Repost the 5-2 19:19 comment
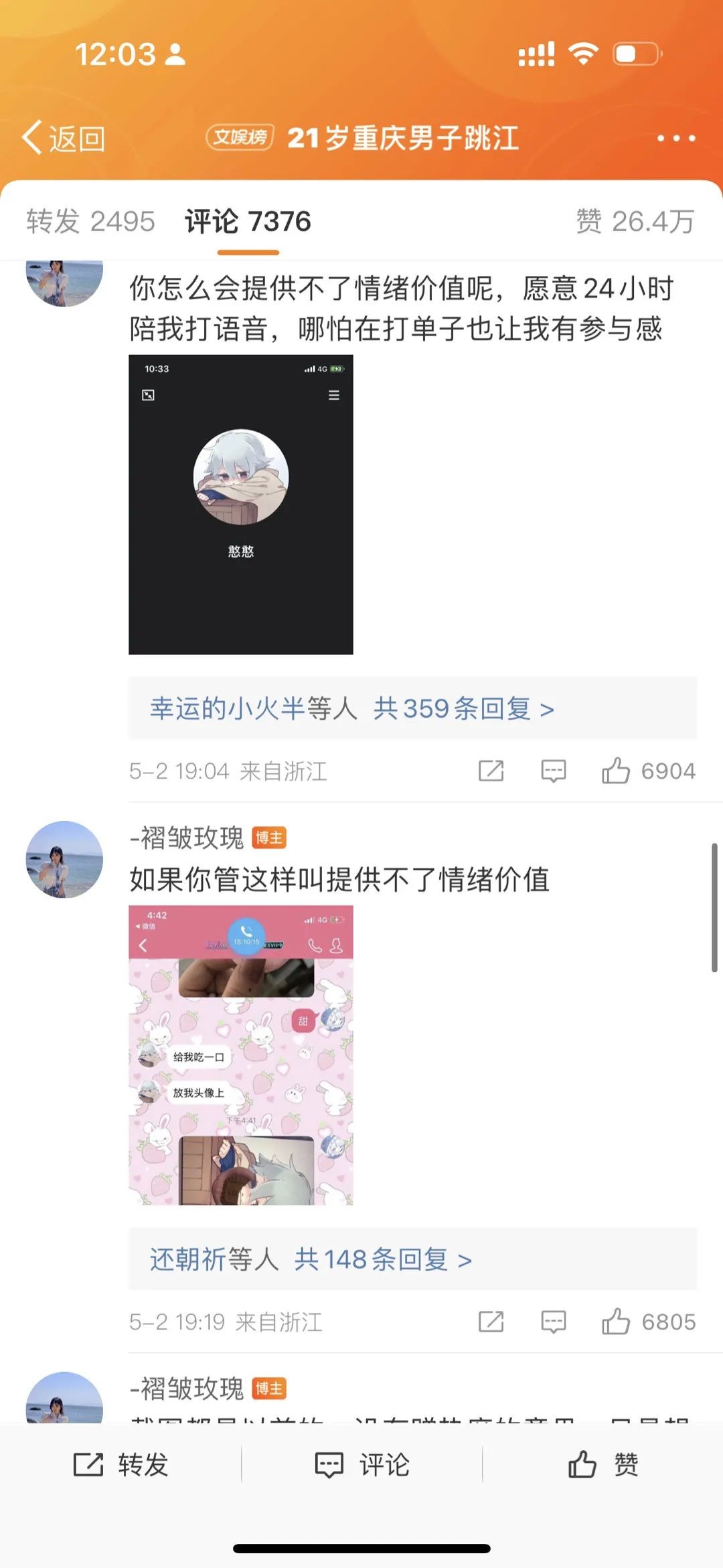The image size is (723, 1568). [x=491, y=1322]
